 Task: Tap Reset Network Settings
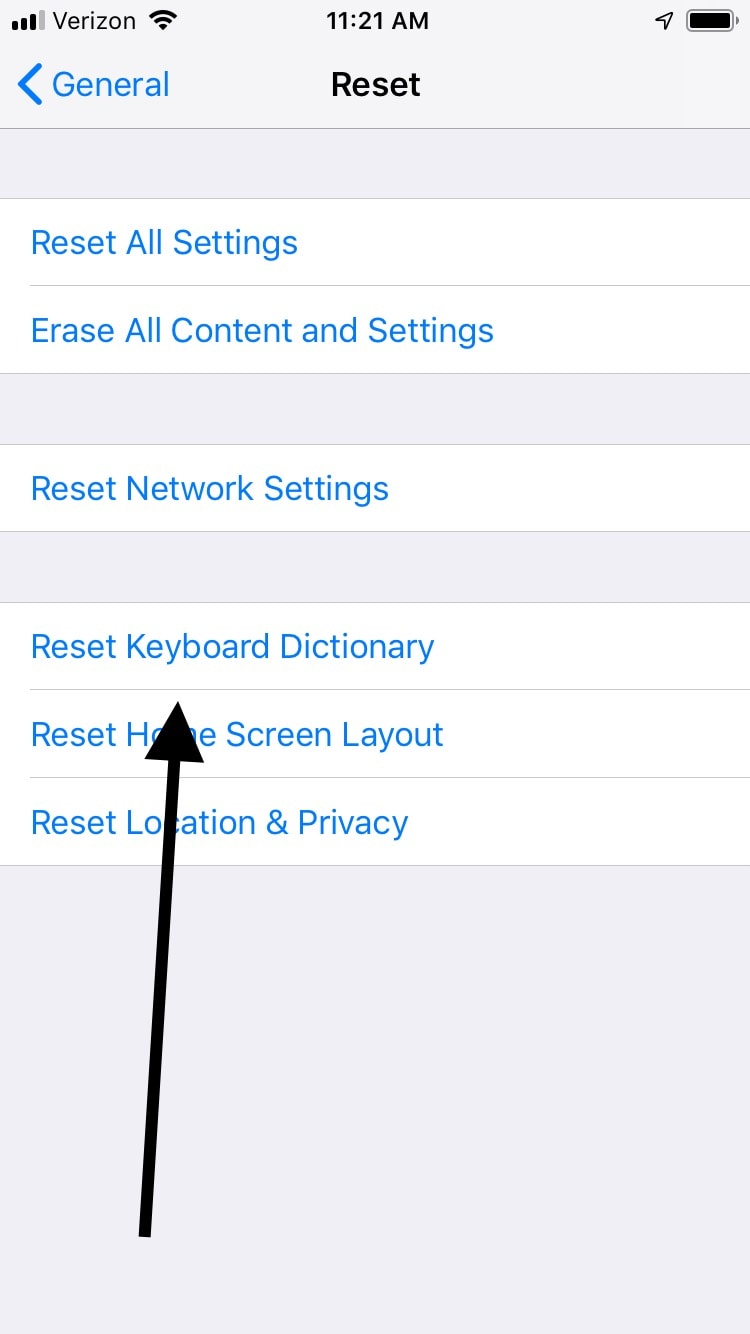[375, 488]
